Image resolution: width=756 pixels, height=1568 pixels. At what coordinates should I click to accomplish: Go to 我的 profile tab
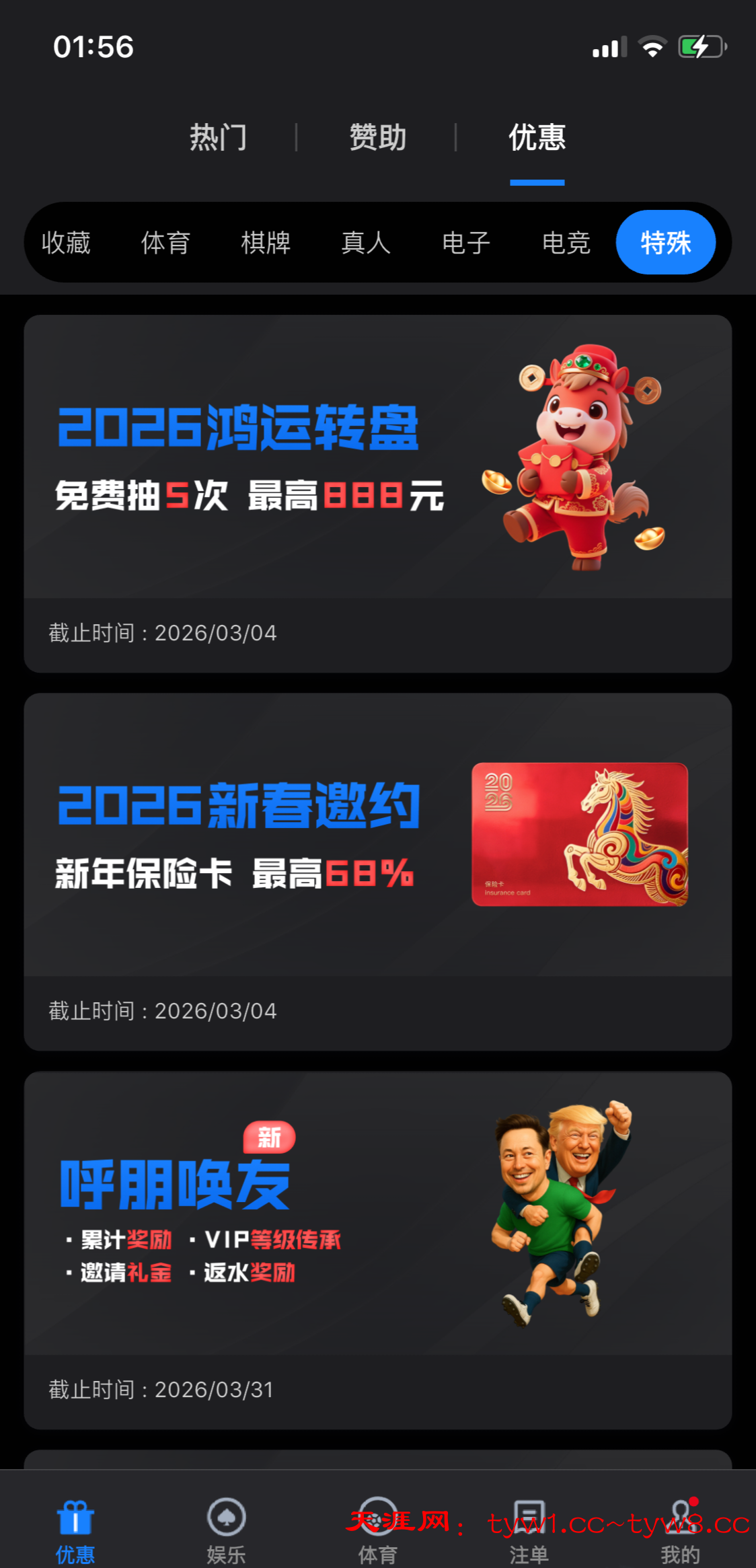[x=680, y=1530]
